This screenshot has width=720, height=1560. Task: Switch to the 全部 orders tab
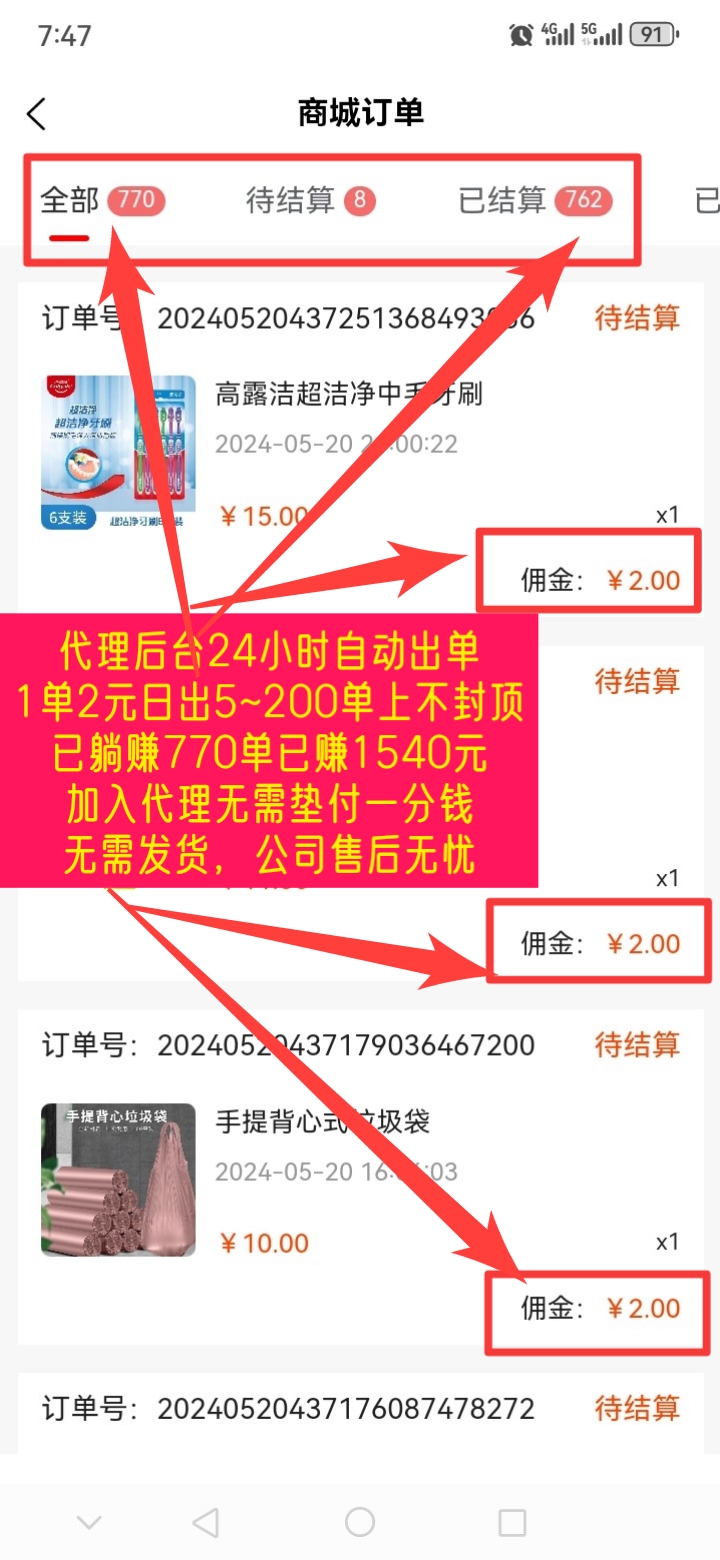(102, 201)
